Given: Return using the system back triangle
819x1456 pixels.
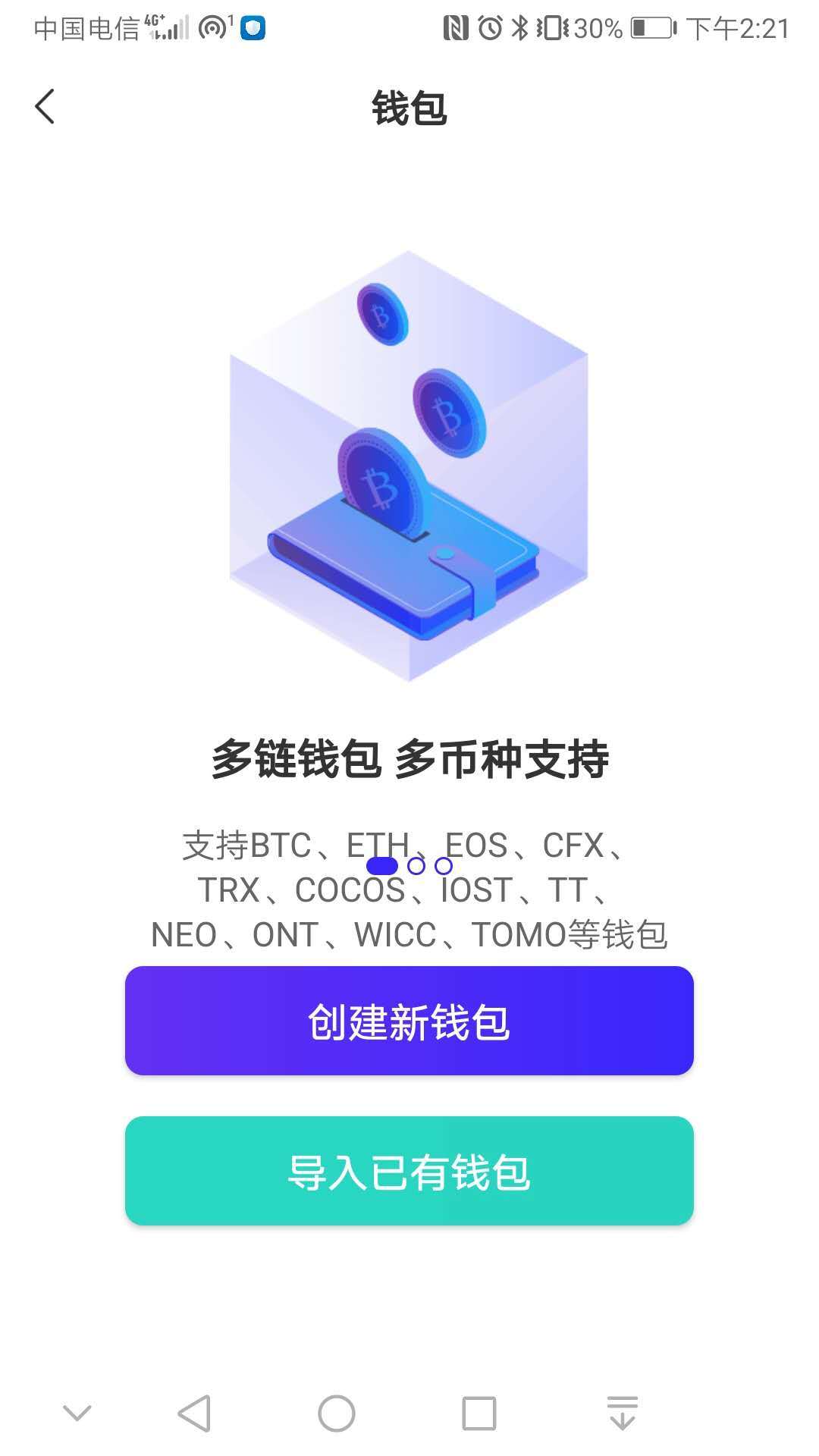Looking at the screenshot, I should pos(194,1414).
